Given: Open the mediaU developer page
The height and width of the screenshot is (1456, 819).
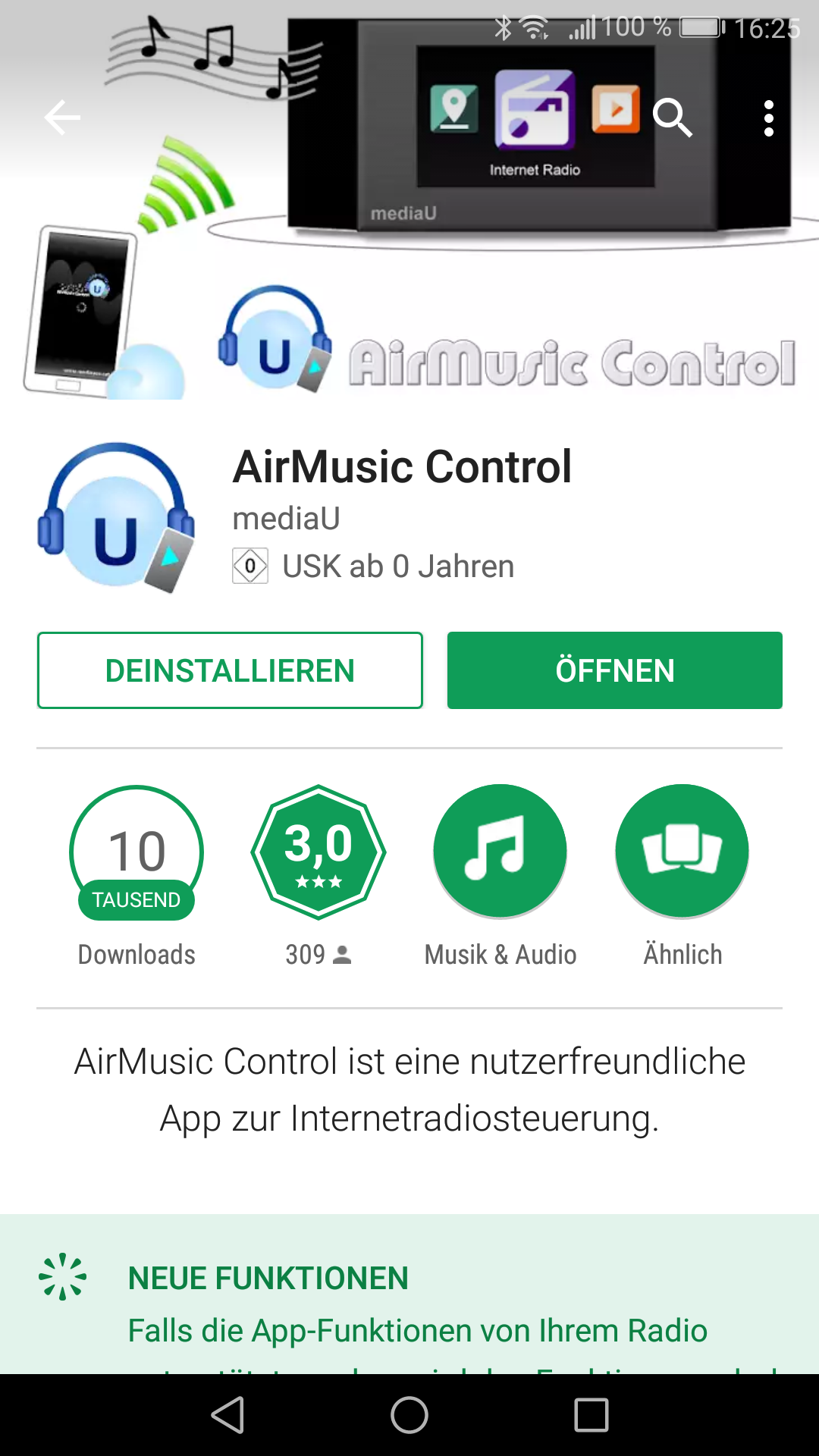Looking at the screenshot, I should [x=286, y=519].
